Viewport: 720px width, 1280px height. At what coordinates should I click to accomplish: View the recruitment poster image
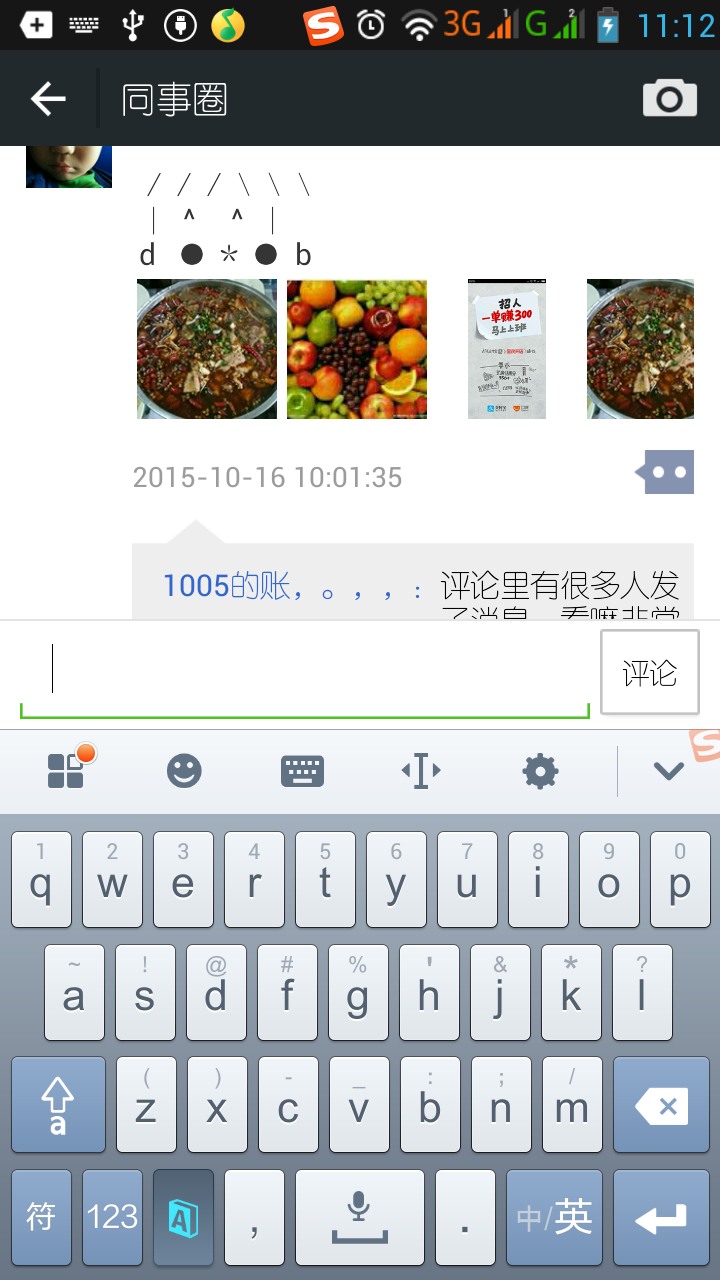click(x=507, y=349)
